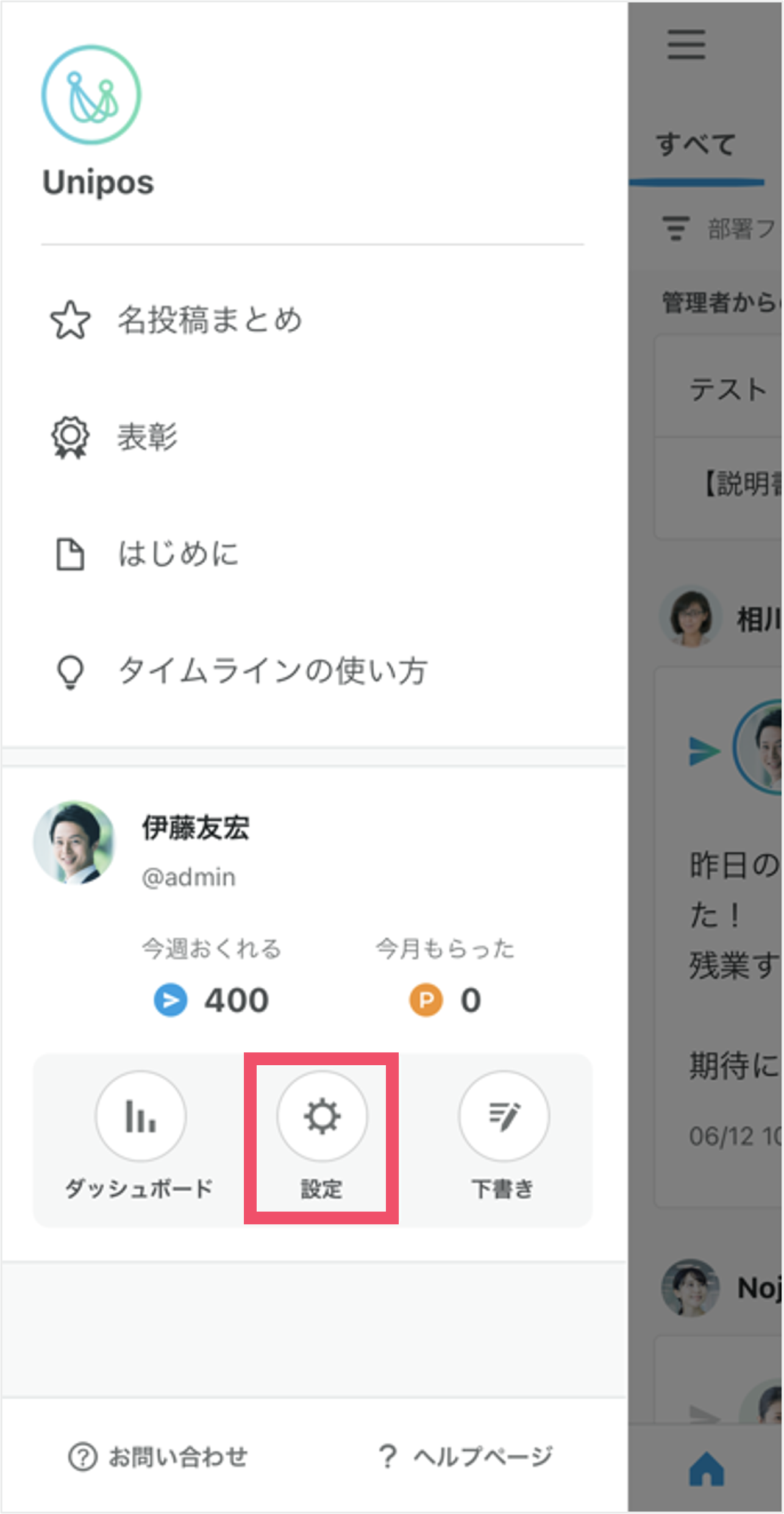This screenshot has width=784, height=1514.
Task: Open 設定 via the gear icon
Action: point(323,1116)
